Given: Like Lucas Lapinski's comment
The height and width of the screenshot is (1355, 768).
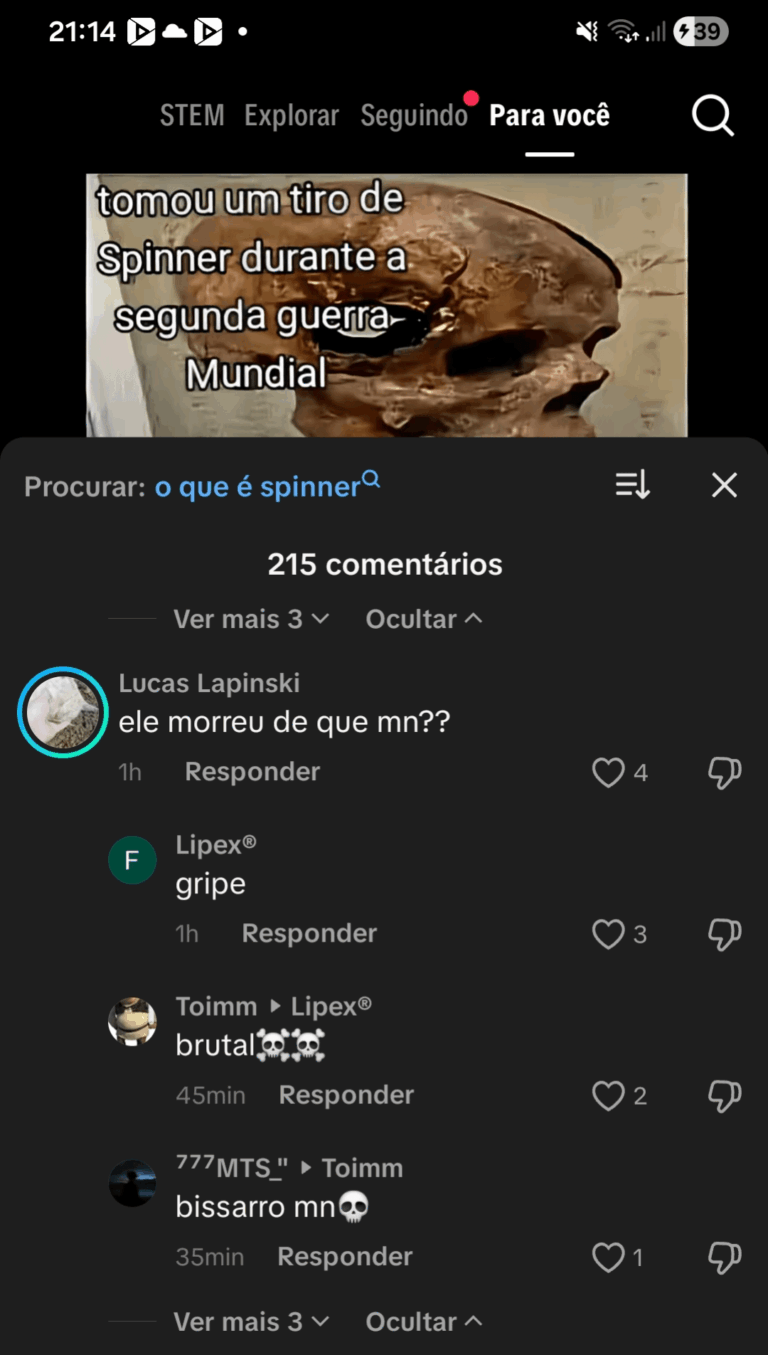Looking at the screenshot, I should click(x=608, y=772).
